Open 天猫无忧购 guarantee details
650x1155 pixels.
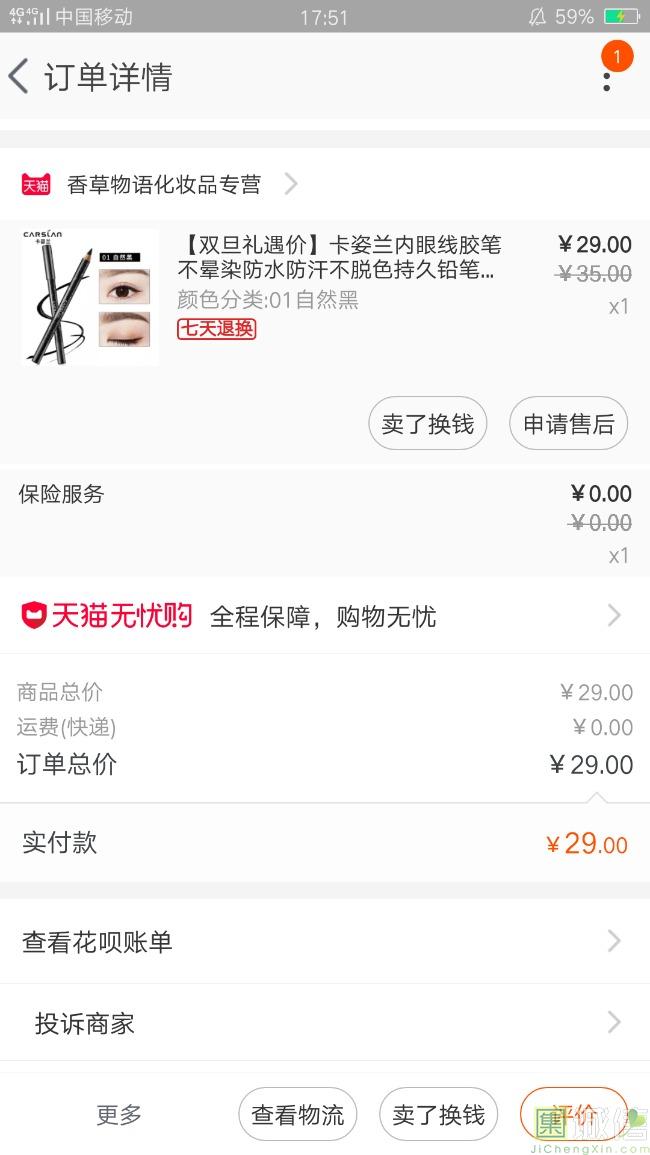point(324,616)
